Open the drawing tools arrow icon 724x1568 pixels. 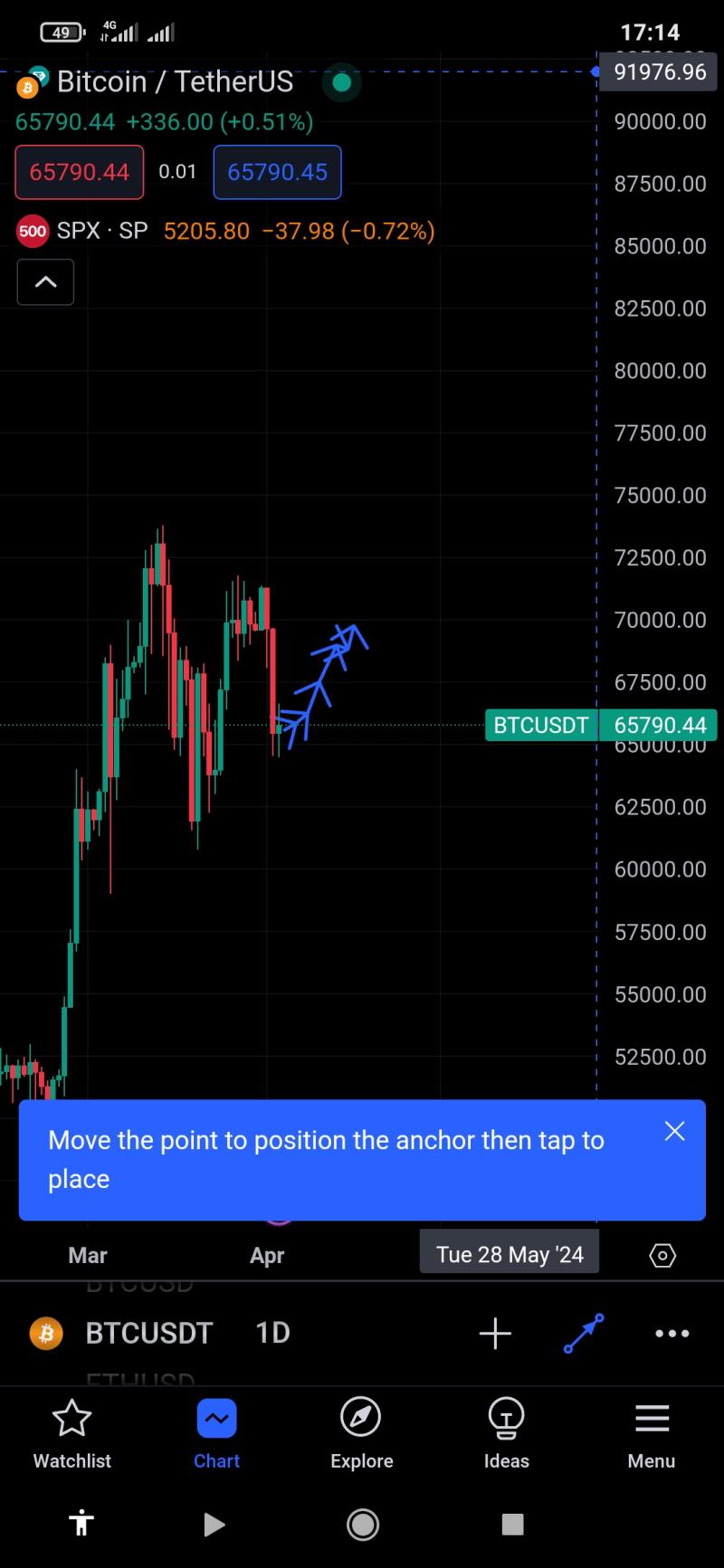(x=584, y=1333)
